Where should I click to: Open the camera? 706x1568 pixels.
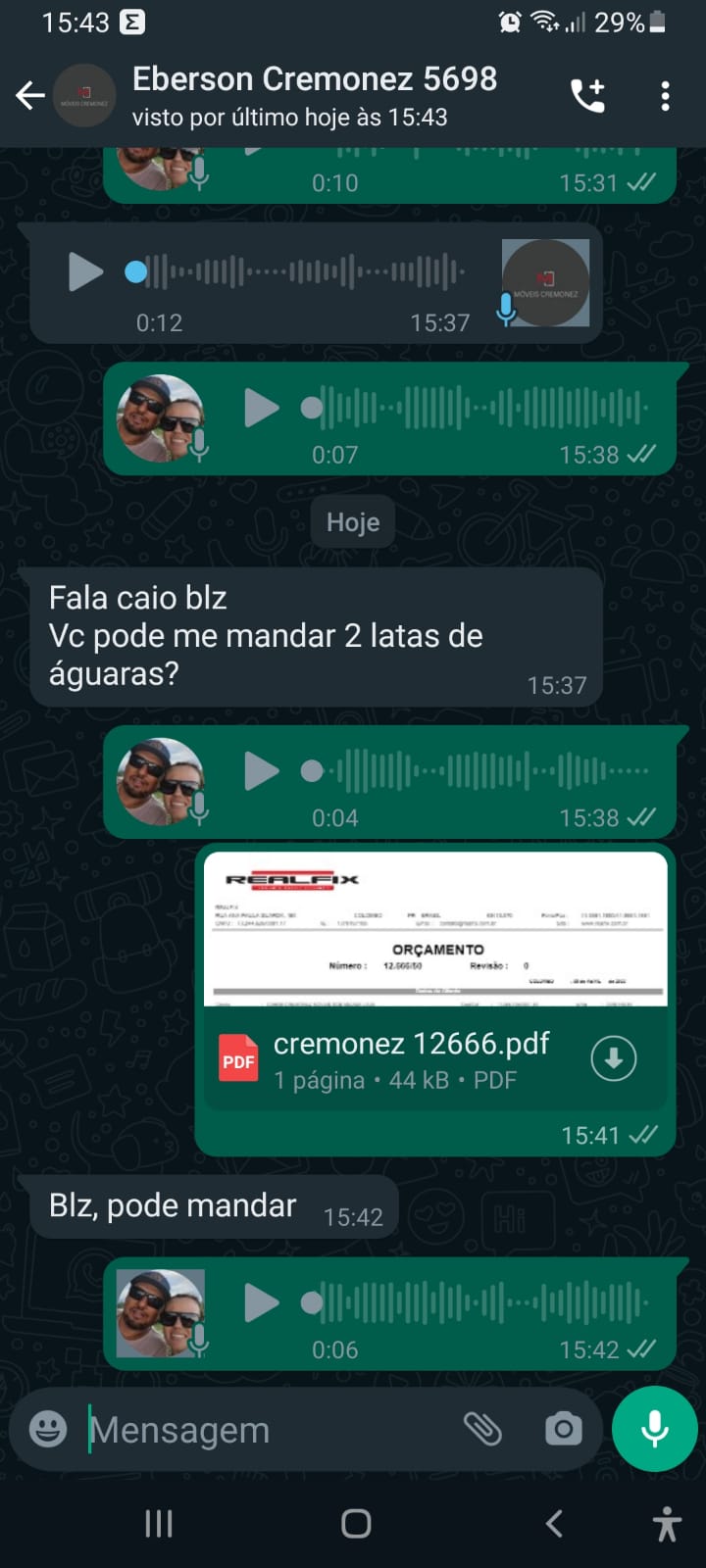[563, 1429]
